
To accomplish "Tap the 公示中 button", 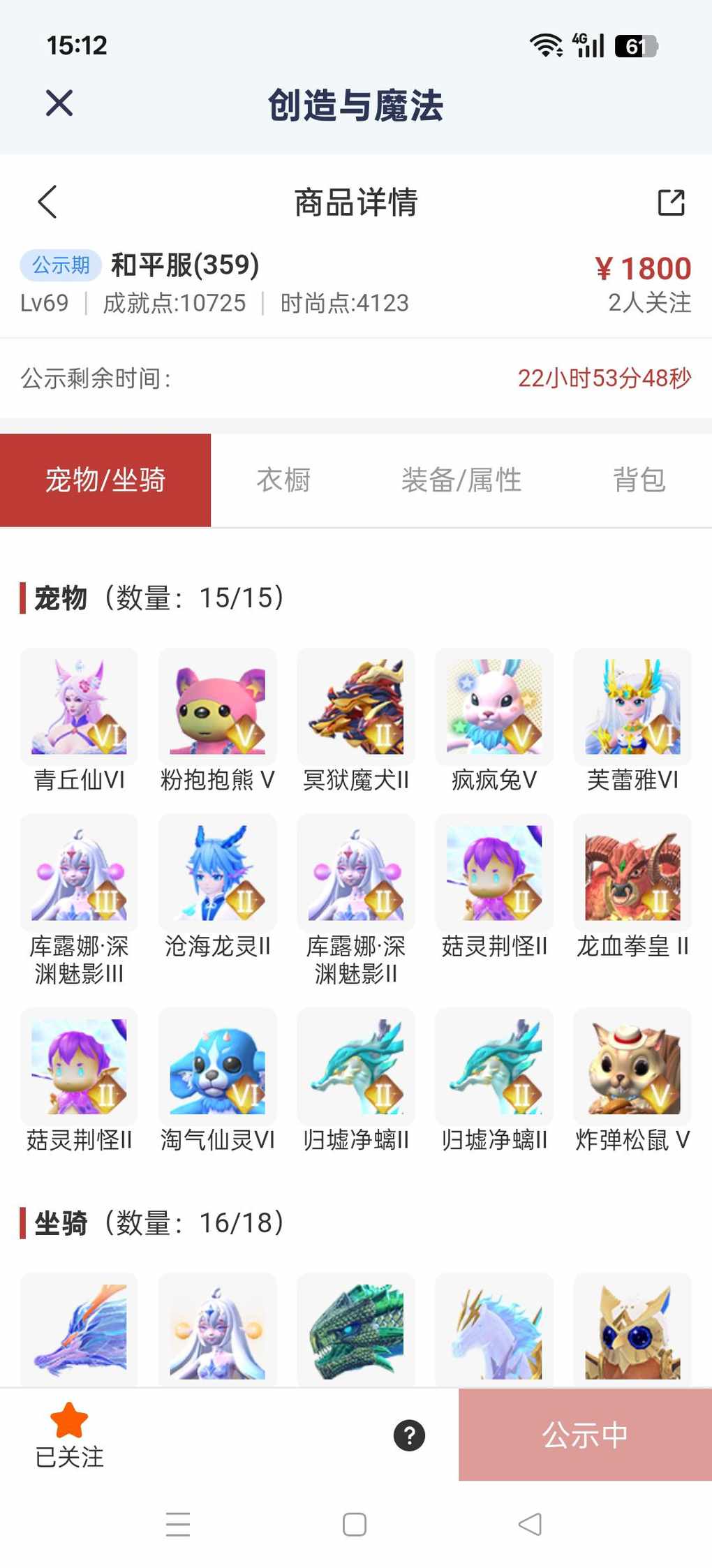I will coord(585,1435).
